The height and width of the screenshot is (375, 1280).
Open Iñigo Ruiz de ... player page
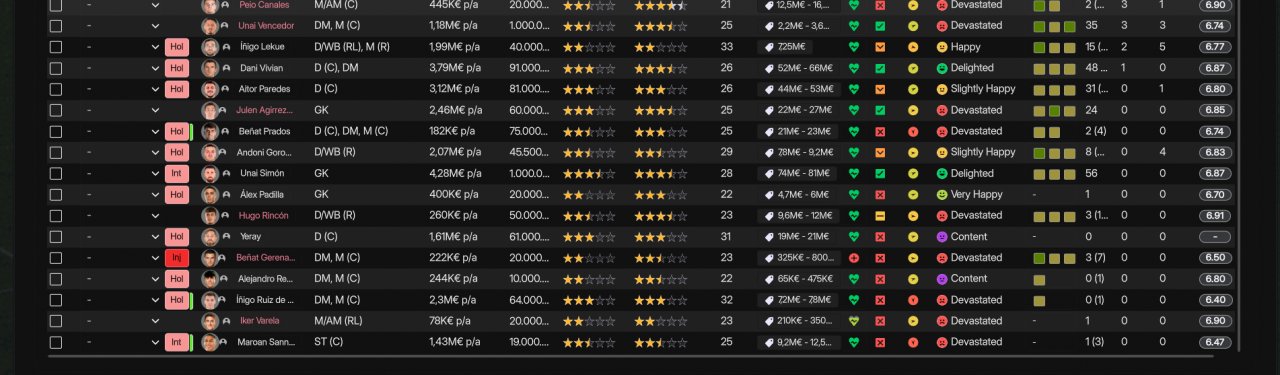point(265,300)
